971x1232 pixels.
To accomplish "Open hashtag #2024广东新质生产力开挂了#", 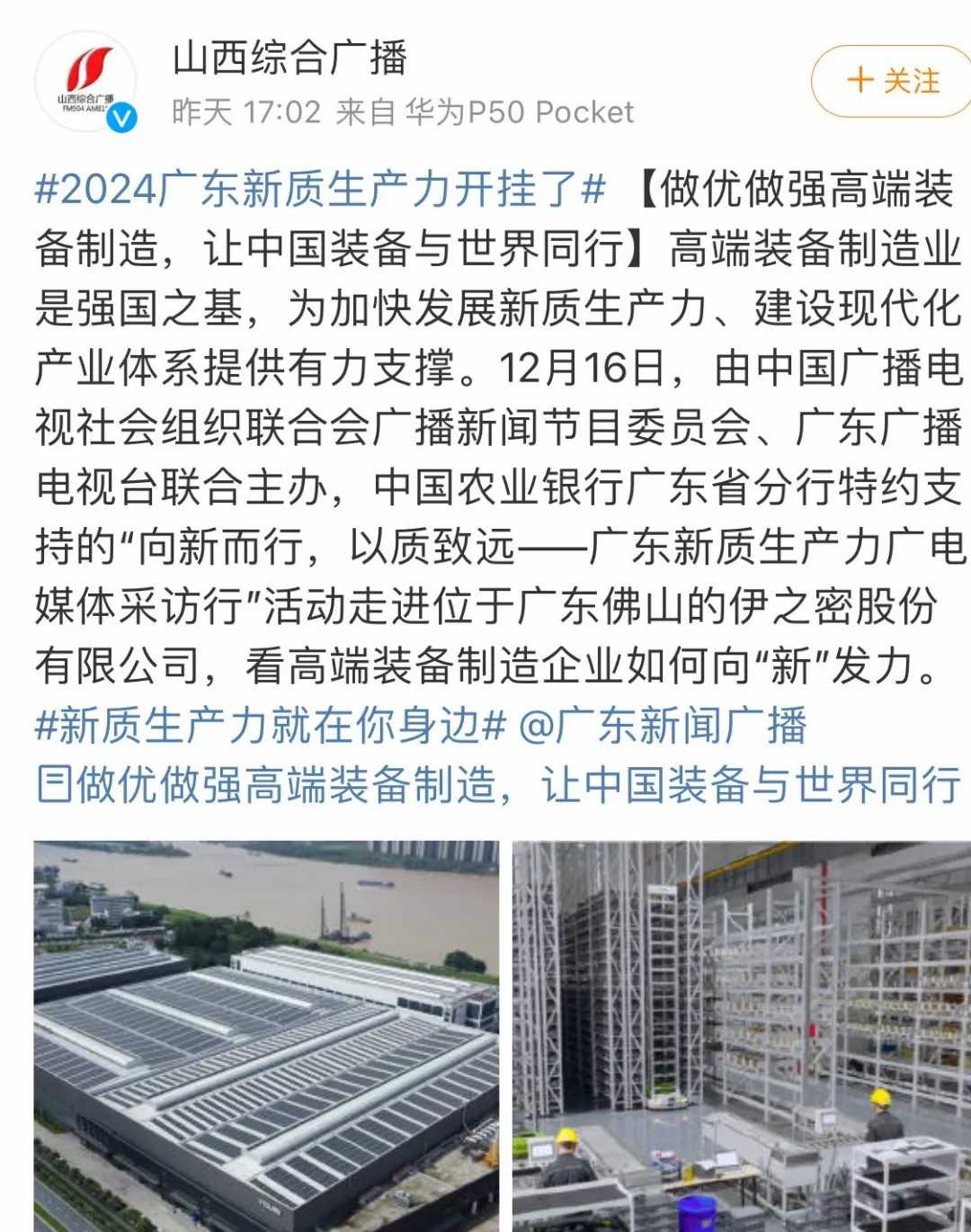I will coord(320,190).
